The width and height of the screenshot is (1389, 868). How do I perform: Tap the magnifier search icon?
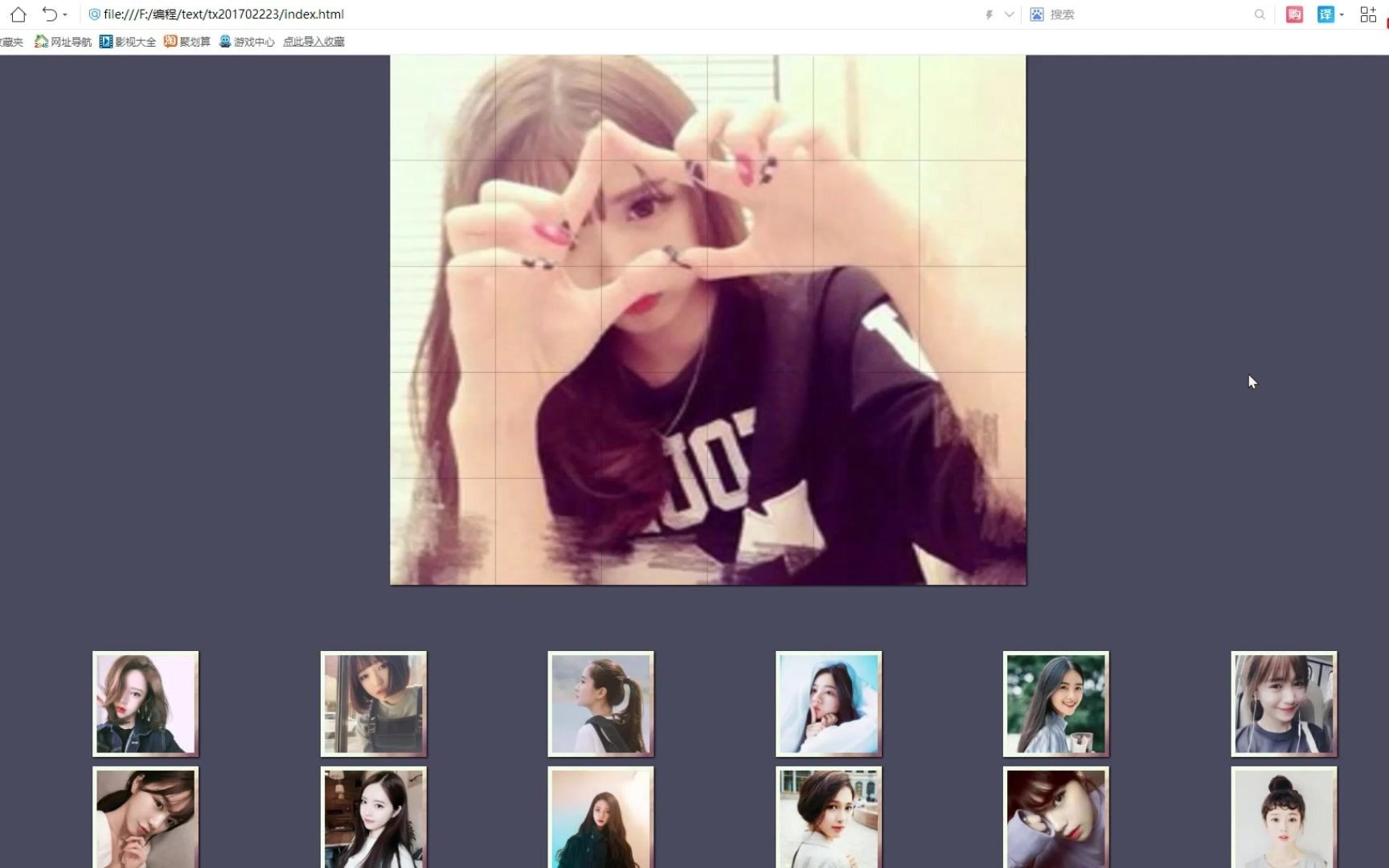click(1260, 14)
